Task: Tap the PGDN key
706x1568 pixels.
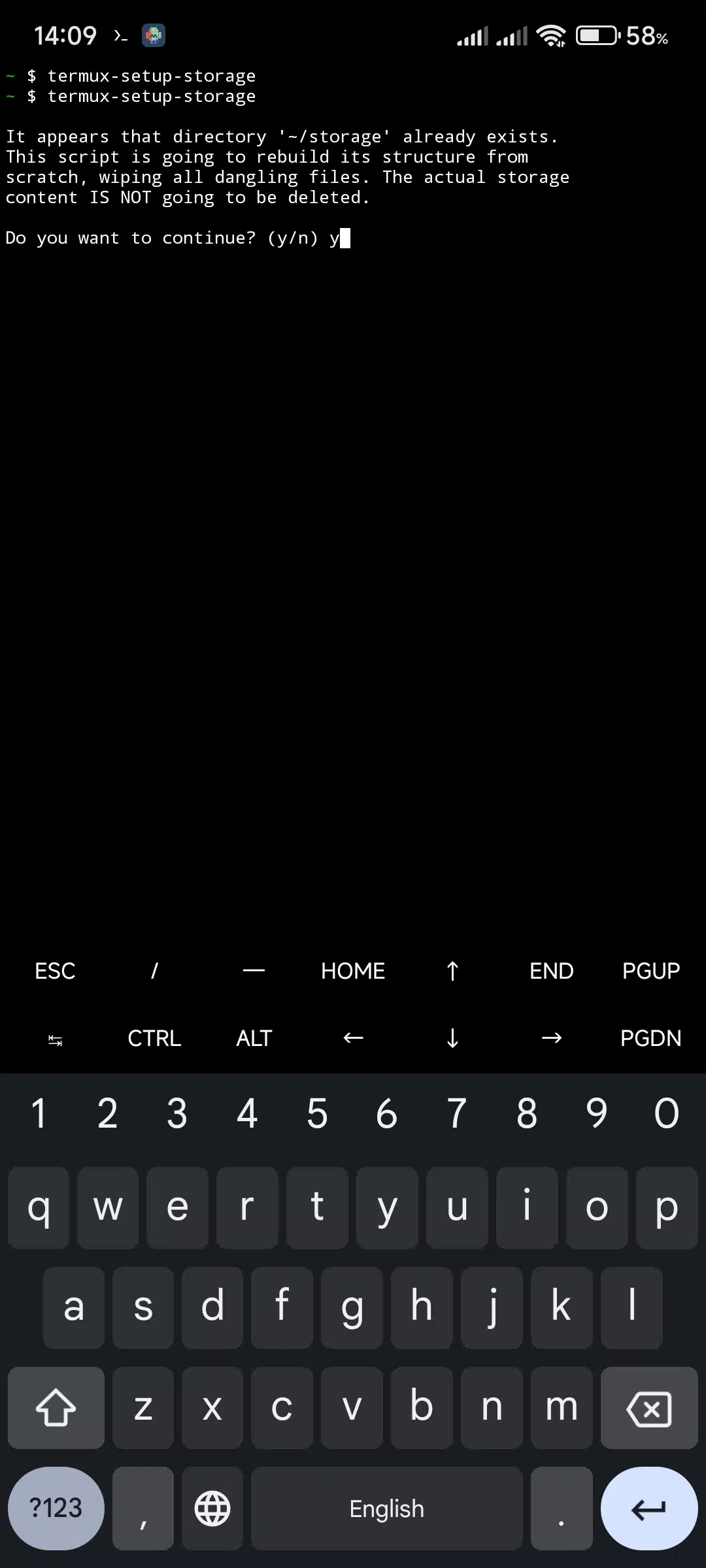Action: (650, 1038)
